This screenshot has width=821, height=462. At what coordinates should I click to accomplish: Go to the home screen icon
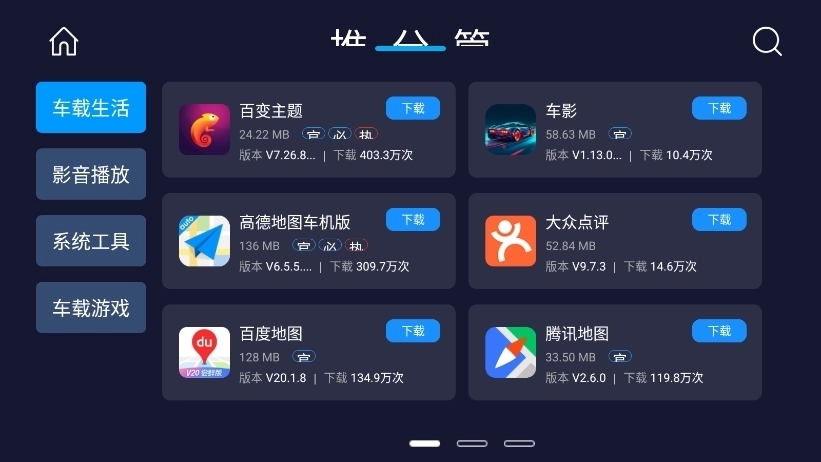63,41
